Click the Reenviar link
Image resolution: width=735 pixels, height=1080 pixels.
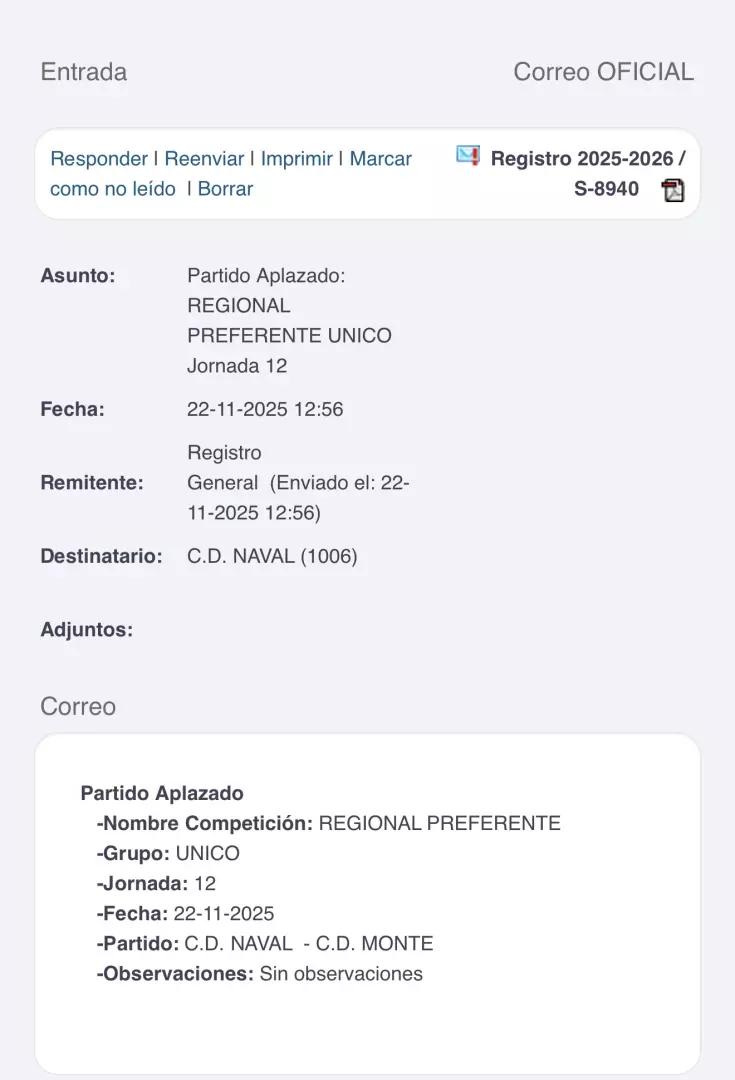[x=204, y=158]
